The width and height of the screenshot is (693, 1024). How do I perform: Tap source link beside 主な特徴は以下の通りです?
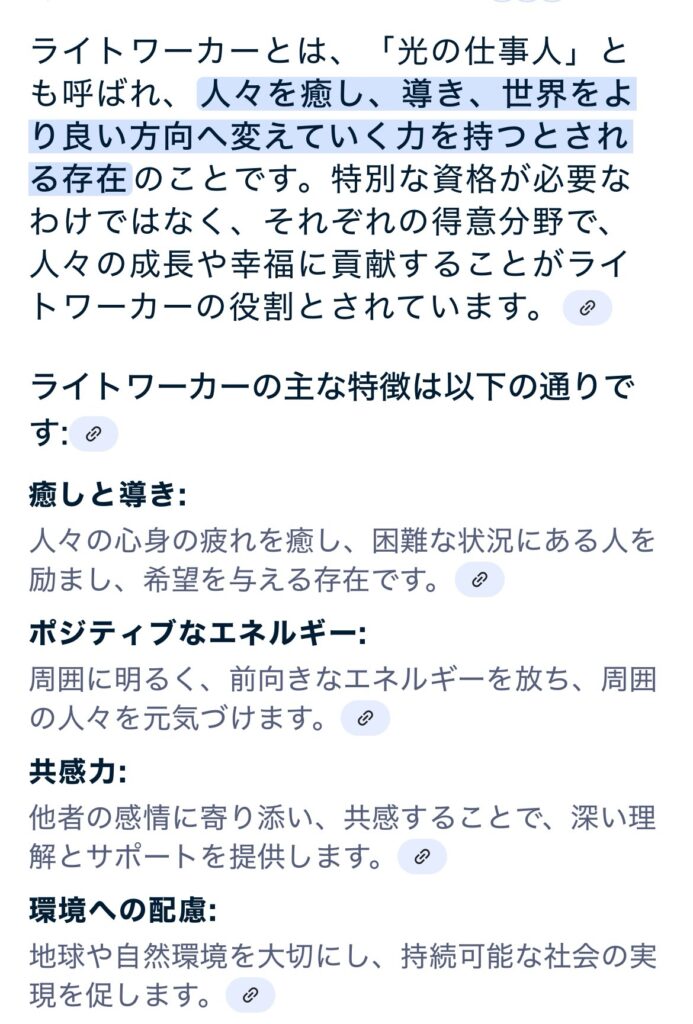pos(94,433)
